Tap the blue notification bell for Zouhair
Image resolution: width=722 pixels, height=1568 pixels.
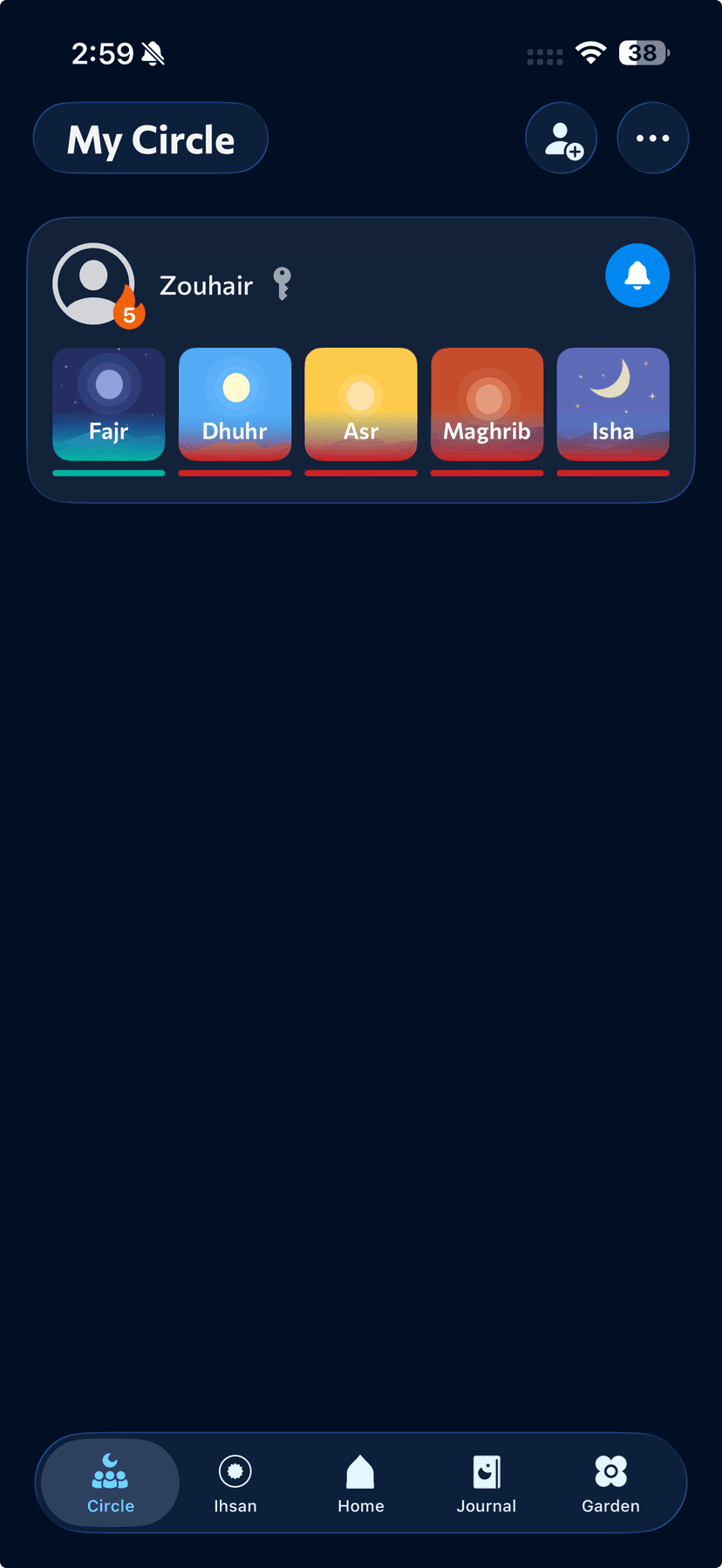[x=637, y=275]
